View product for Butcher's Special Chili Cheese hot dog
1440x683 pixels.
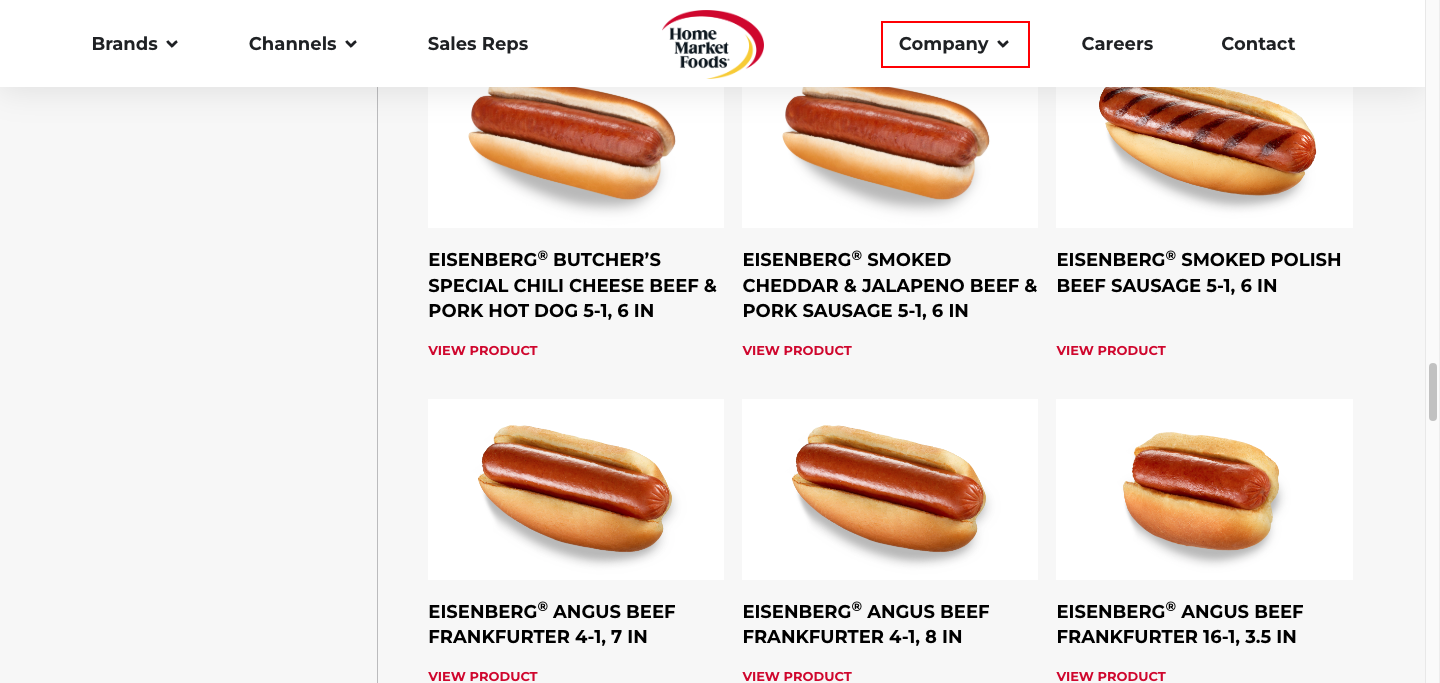483,350
